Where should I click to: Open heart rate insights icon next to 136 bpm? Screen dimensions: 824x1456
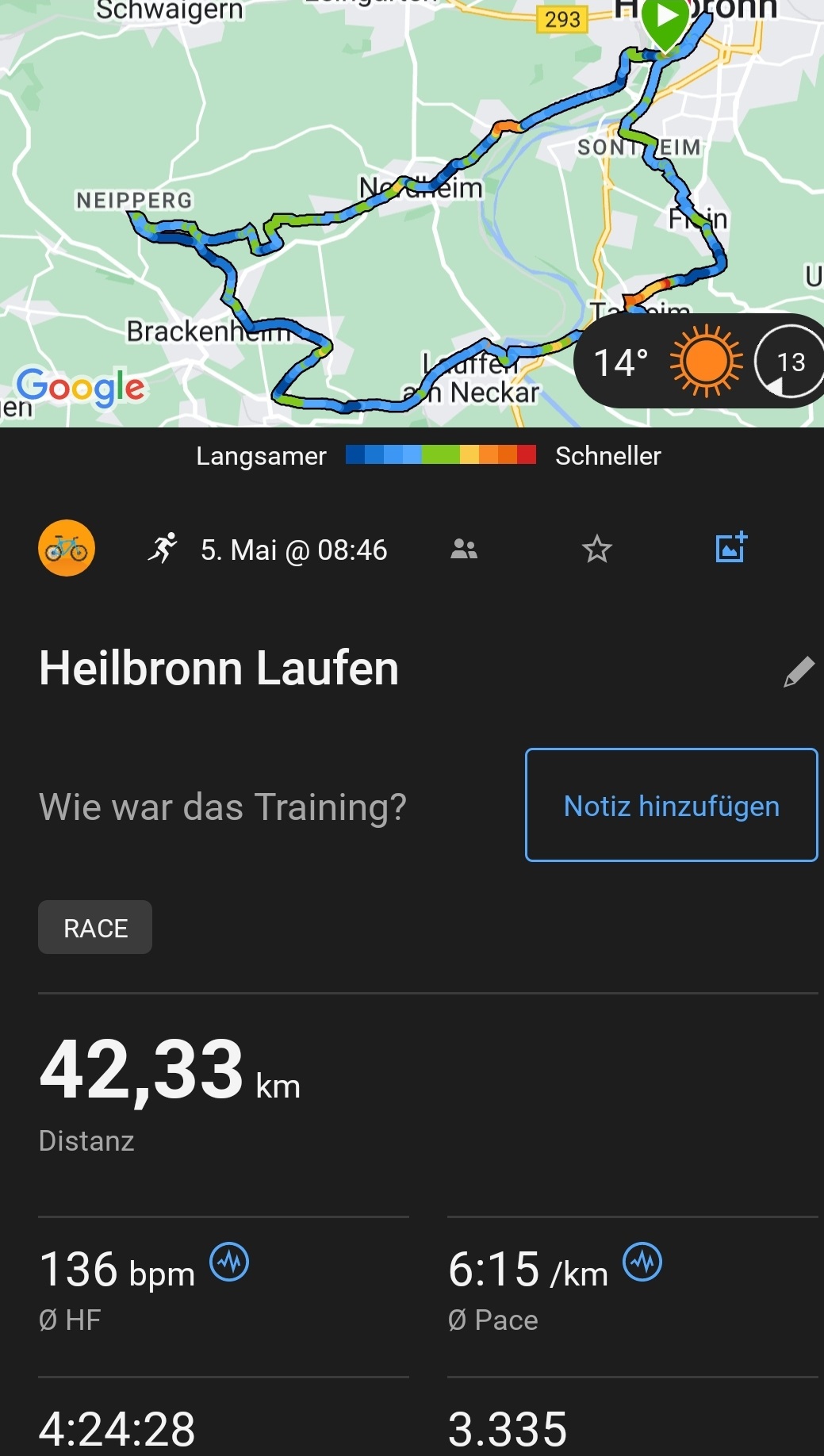pyautogui.click(x=229, y=1262)
